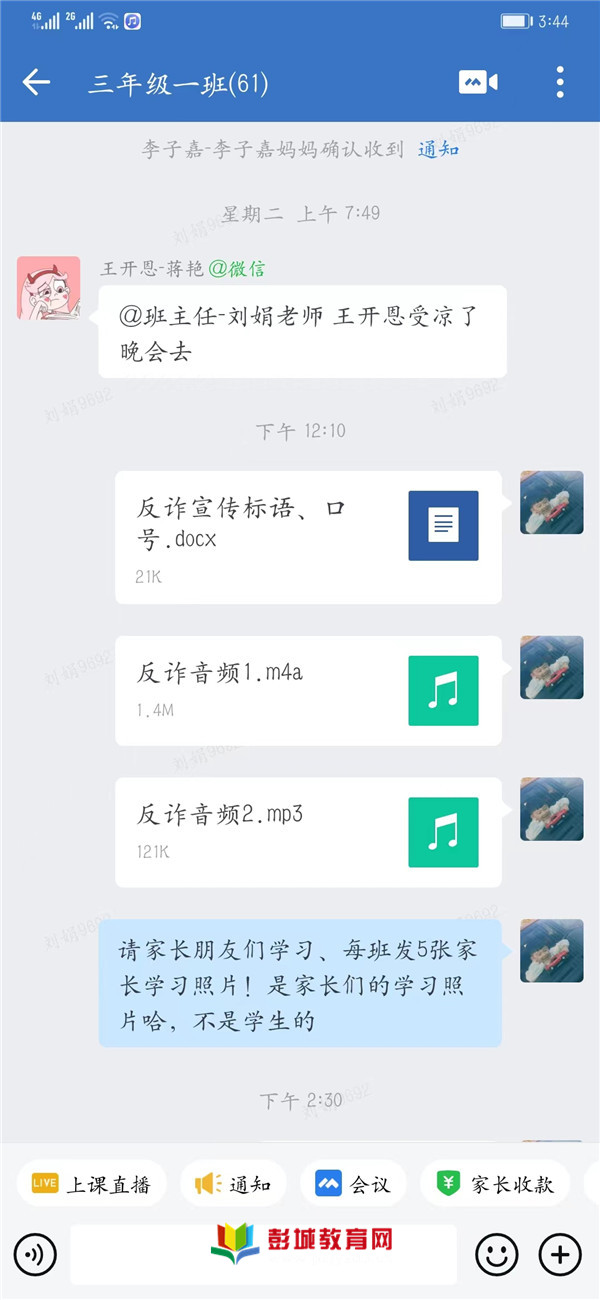
Task: Start a video meeting
Action: coord(478,83)
